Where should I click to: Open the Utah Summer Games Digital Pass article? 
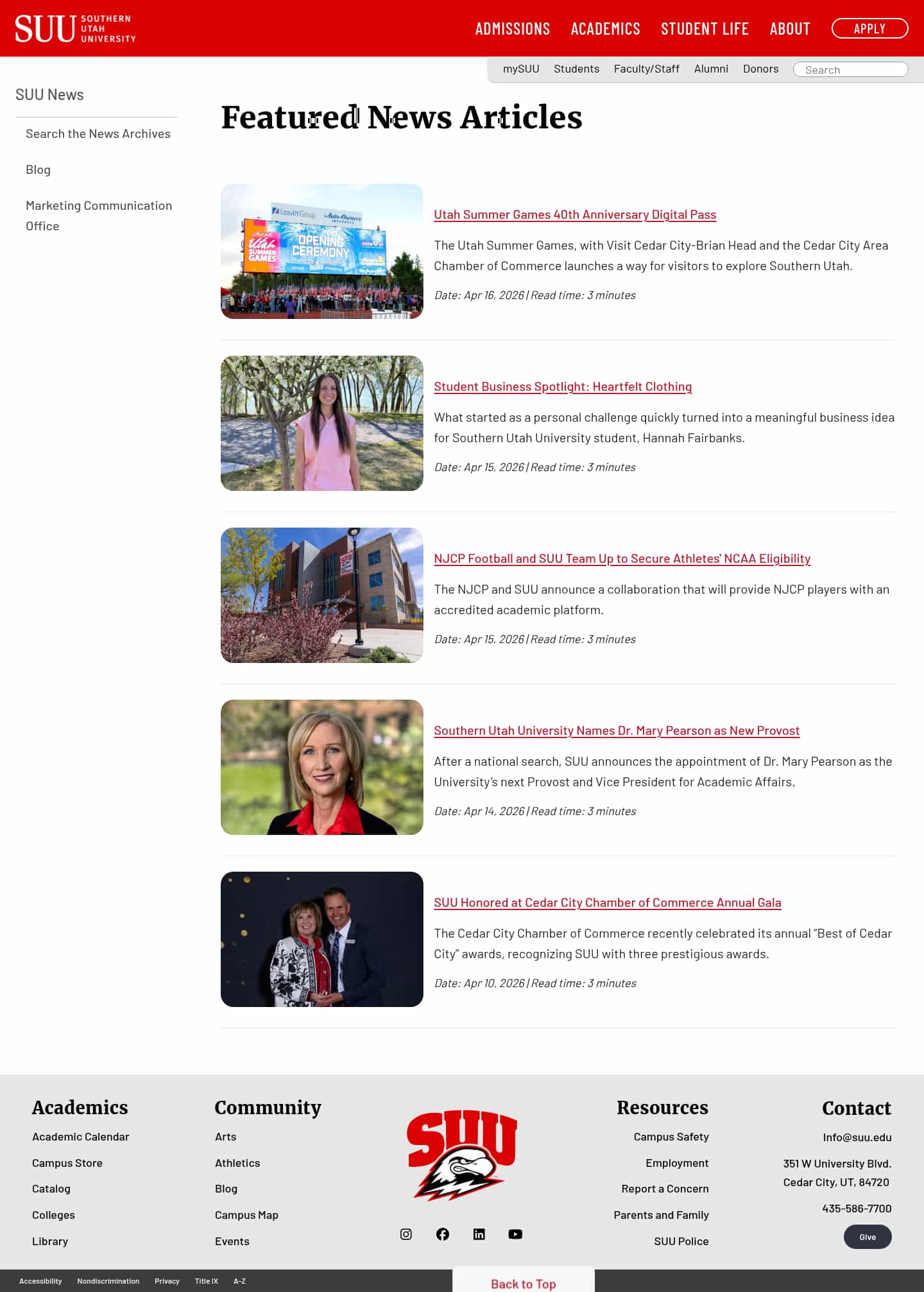[575, 214]
